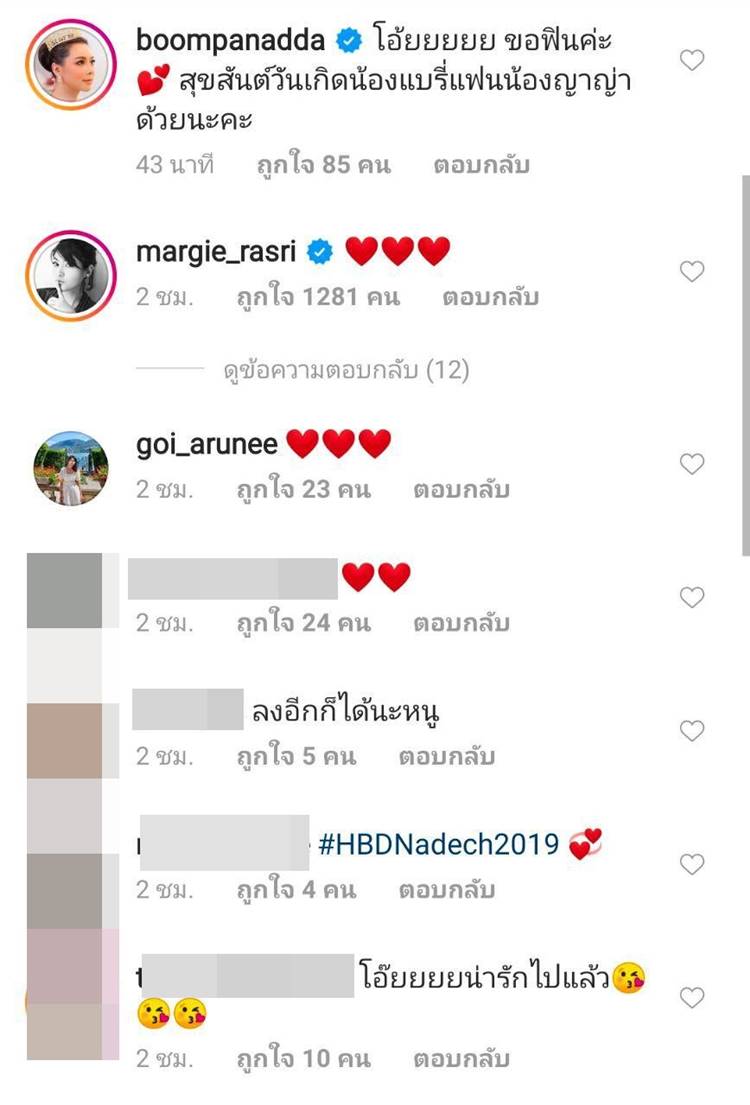Screen dimensions: 750x1105
Task: Like the #HBDNadech2019 comment
Action: tap(691, 864)
